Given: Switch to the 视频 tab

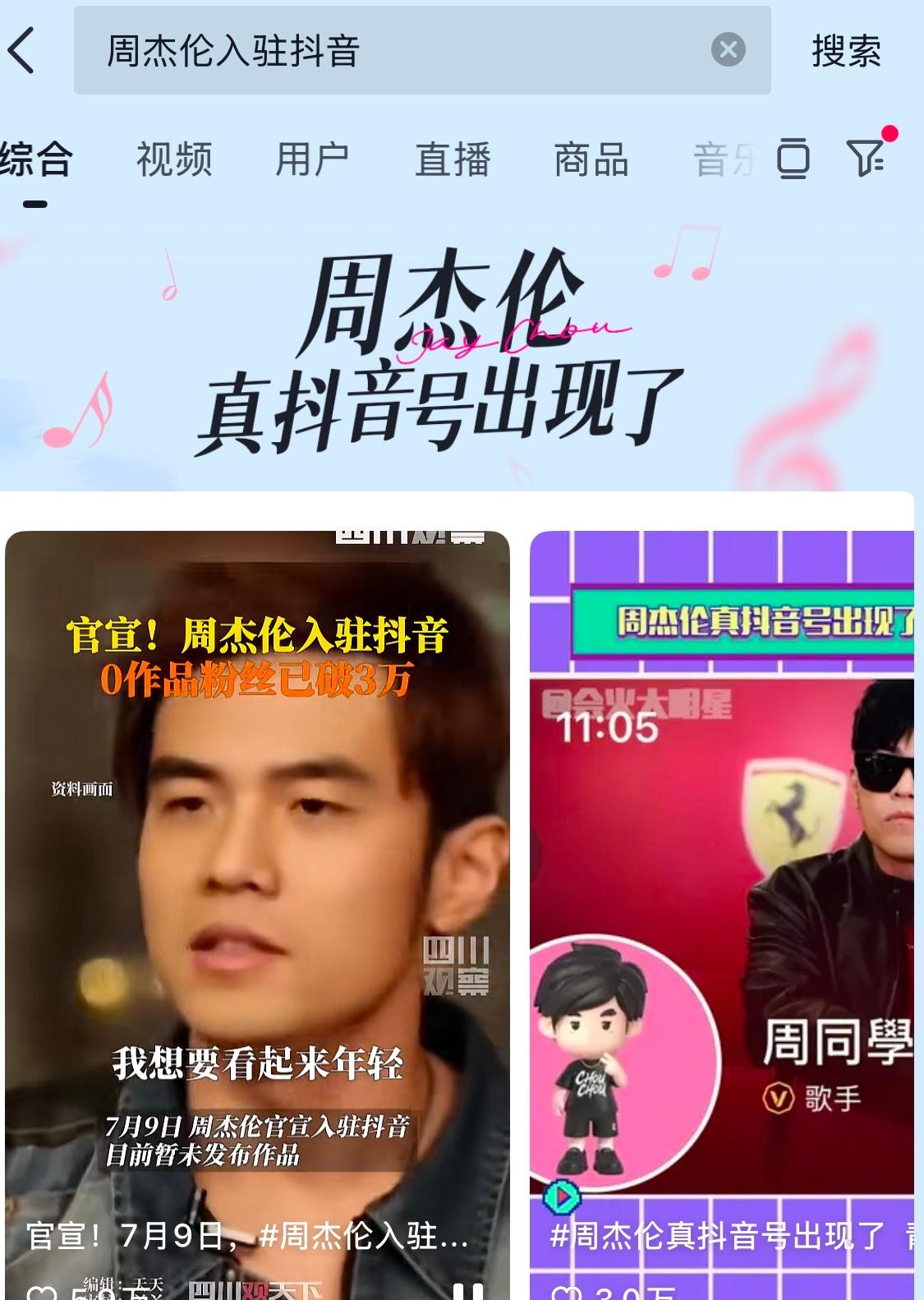Looking at the screenshot, I should pyautogui.click(x=174, y=159).
